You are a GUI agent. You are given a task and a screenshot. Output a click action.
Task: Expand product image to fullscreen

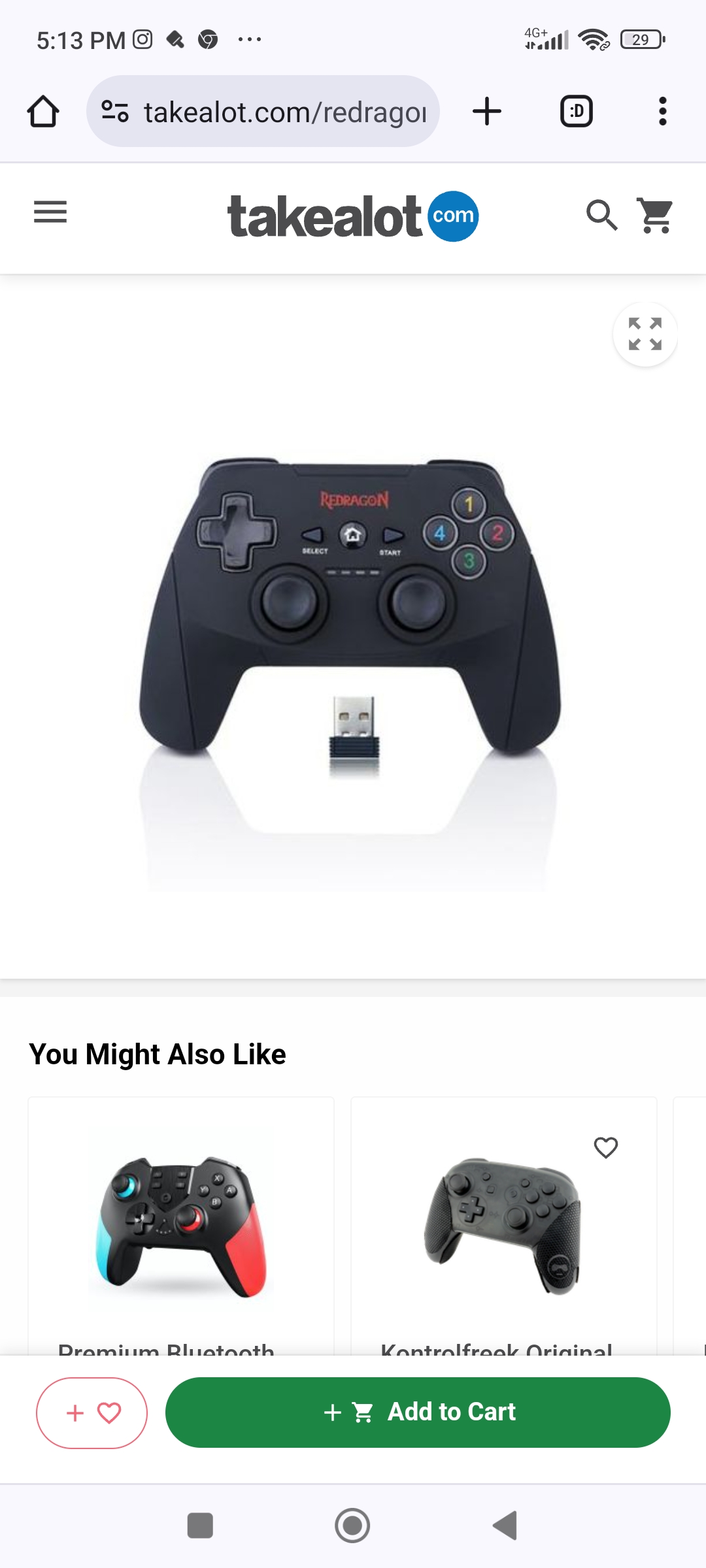coord(645,335)
